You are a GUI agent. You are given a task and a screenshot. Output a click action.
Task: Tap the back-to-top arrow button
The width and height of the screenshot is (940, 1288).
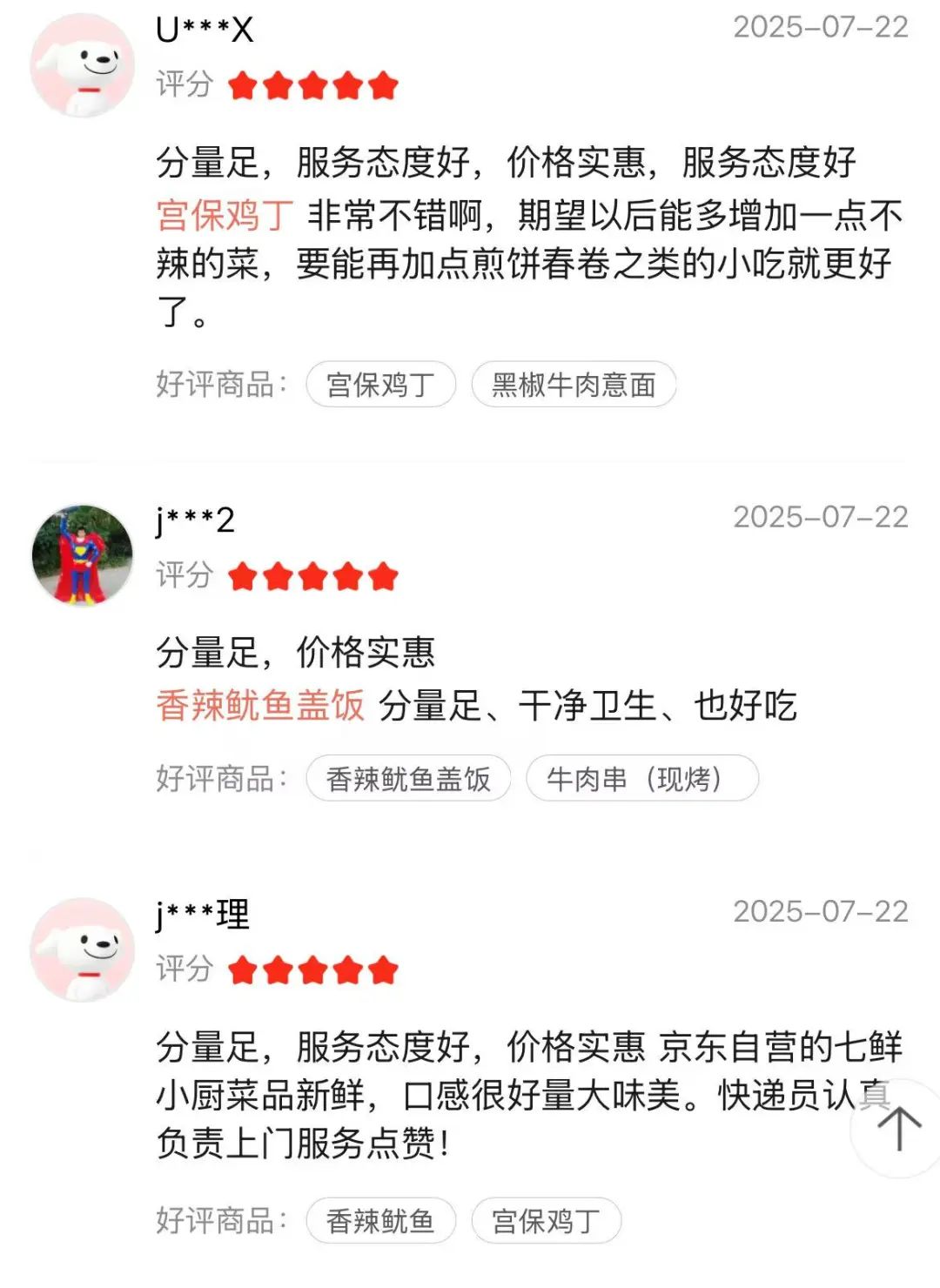point(899,1128)
